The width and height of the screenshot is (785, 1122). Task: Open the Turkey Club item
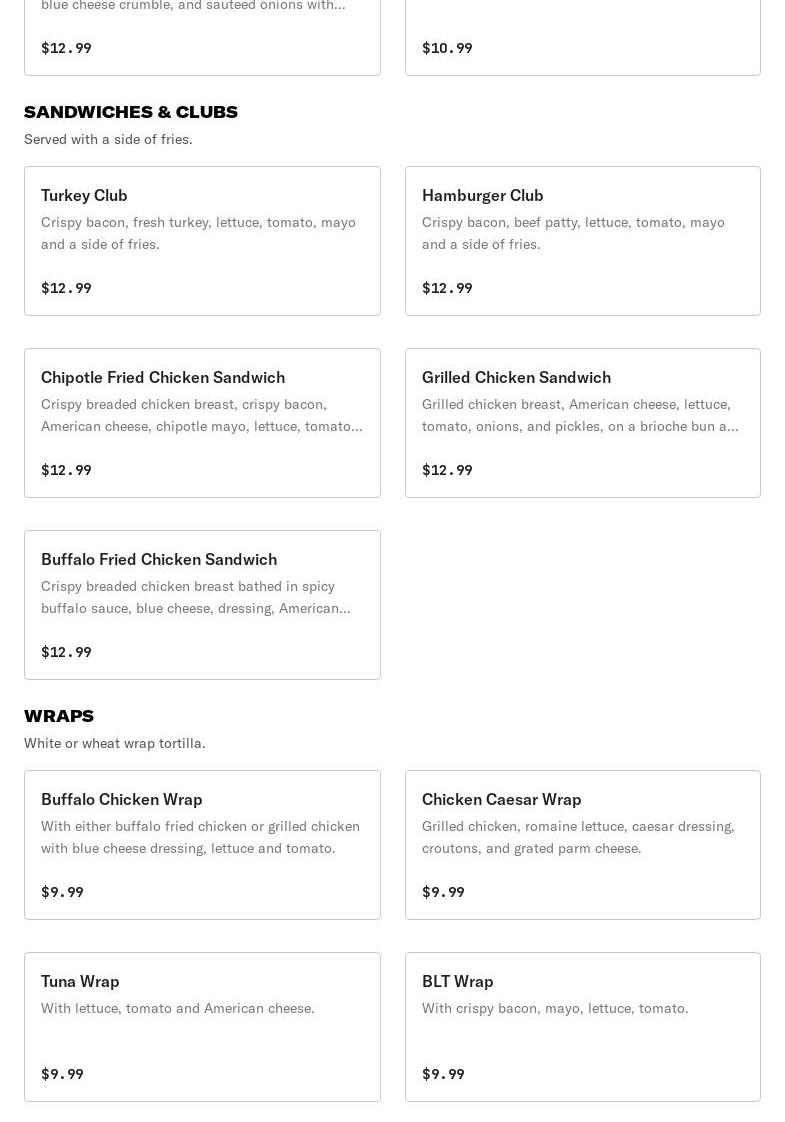(202, 240)
